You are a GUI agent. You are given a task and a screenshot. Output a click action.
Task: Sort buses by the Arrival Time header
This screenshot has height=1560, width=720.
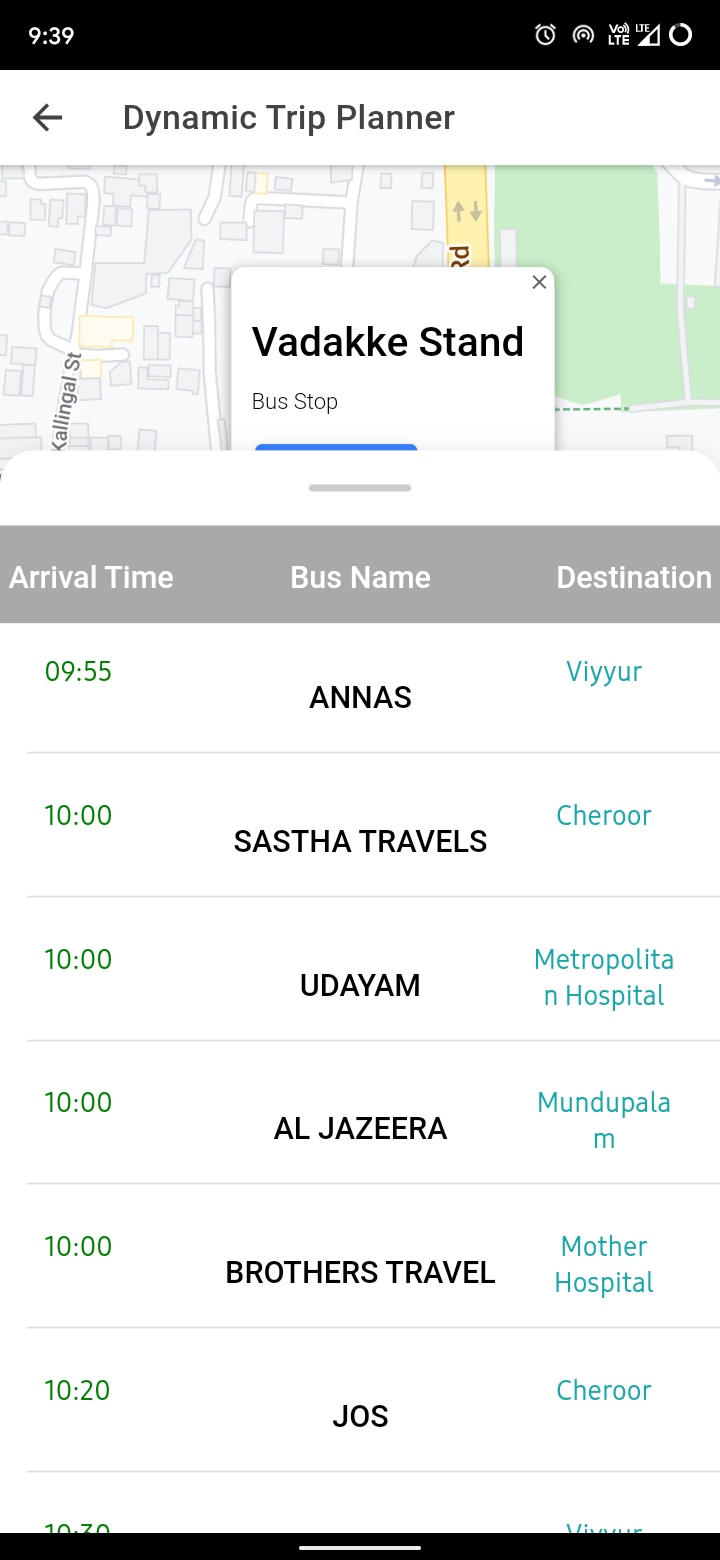pos(91,577)
